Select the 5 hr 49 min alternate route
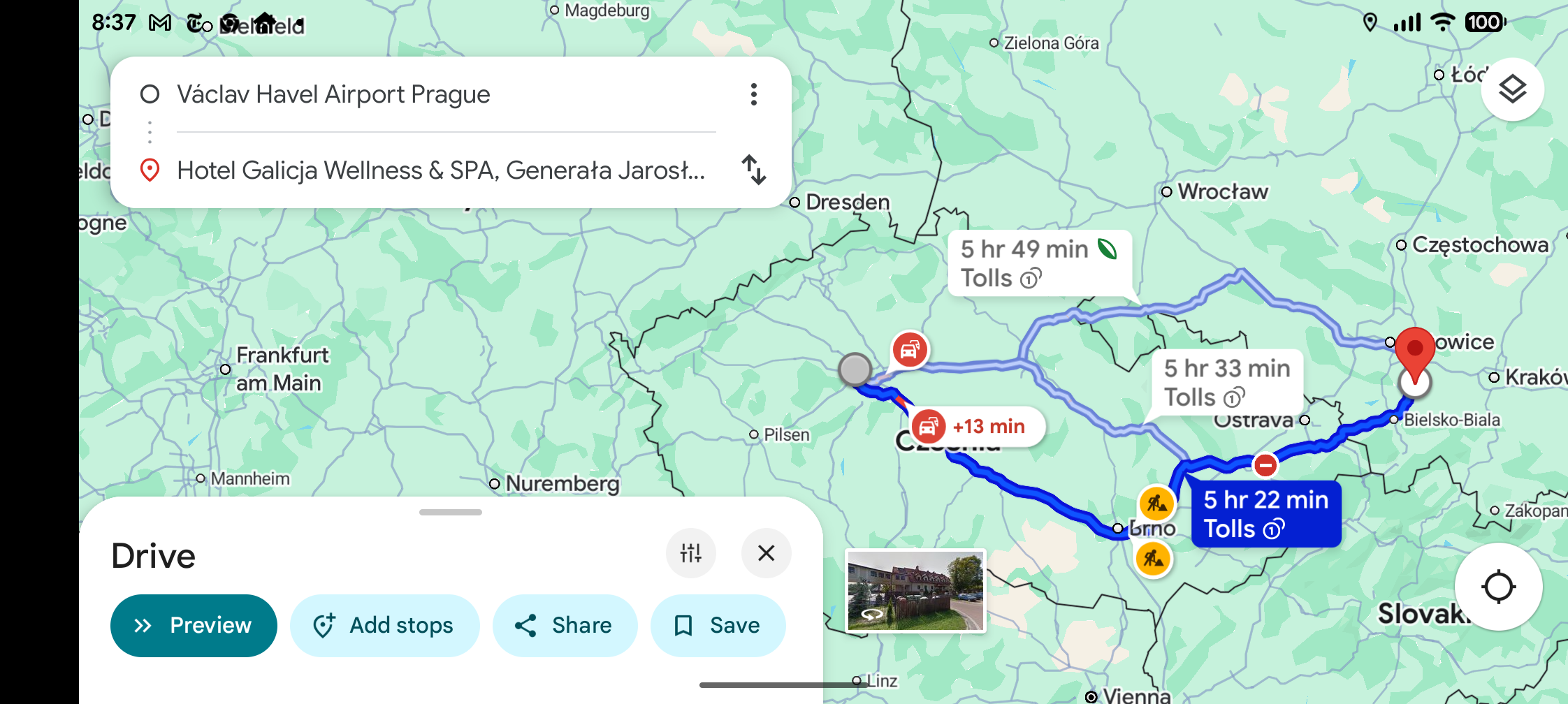1568x704 pixels. [x=1038, y=263]
